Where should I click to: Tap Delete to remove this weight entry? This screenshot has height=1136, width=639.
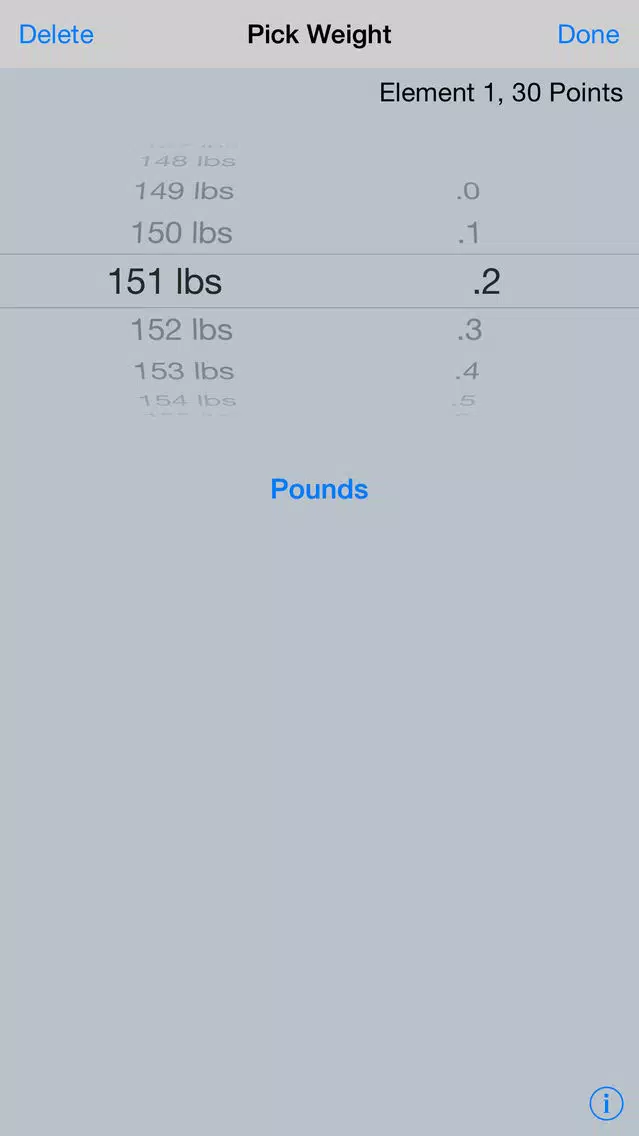(56, 35)
